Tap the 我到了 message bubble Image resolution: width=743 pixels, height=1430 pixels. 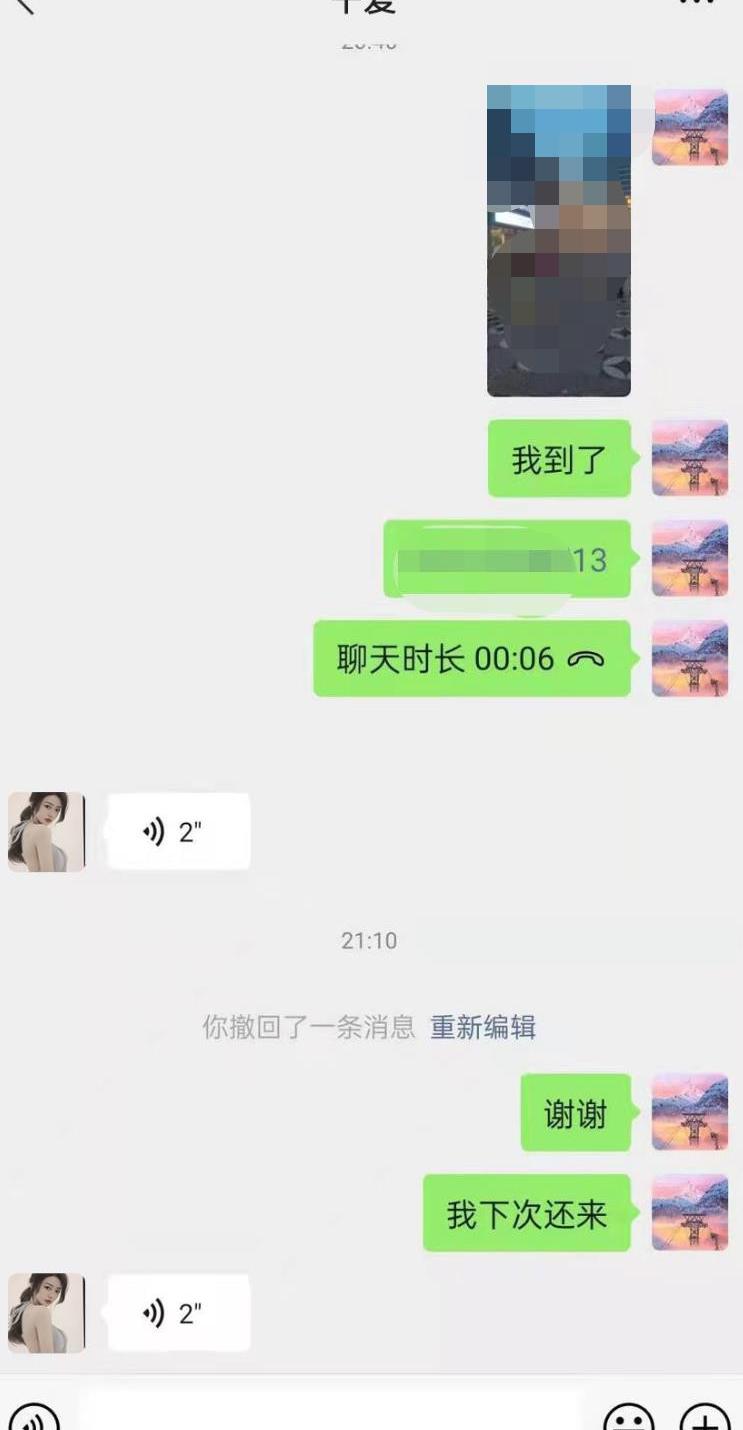point(558,458)
